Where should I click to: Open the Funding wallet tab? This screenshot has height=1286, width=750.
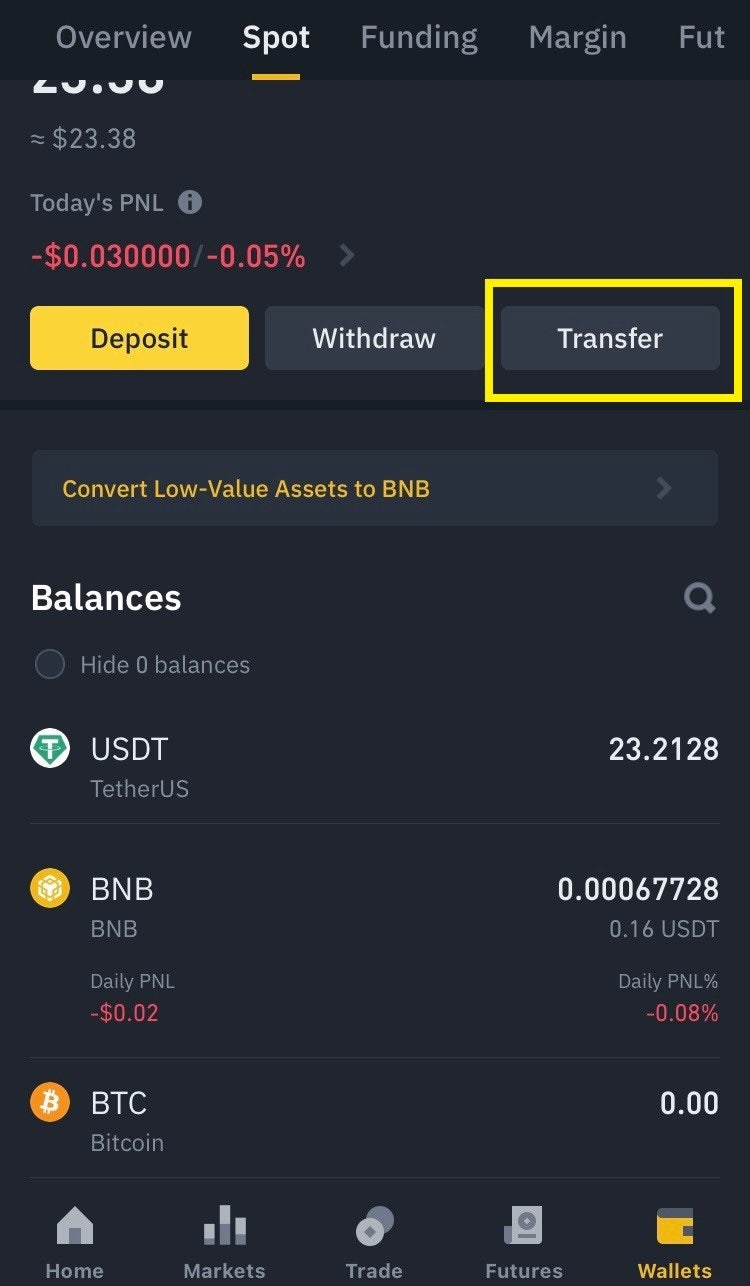pos(418,38)
